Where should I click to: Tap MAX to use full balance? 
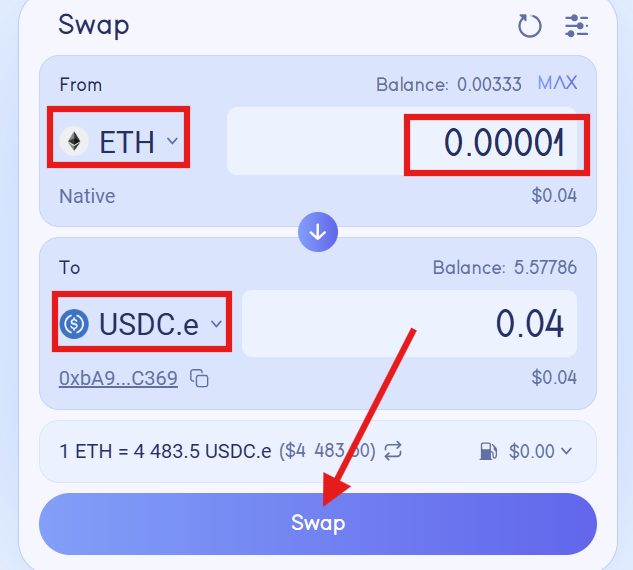[557, 83]
